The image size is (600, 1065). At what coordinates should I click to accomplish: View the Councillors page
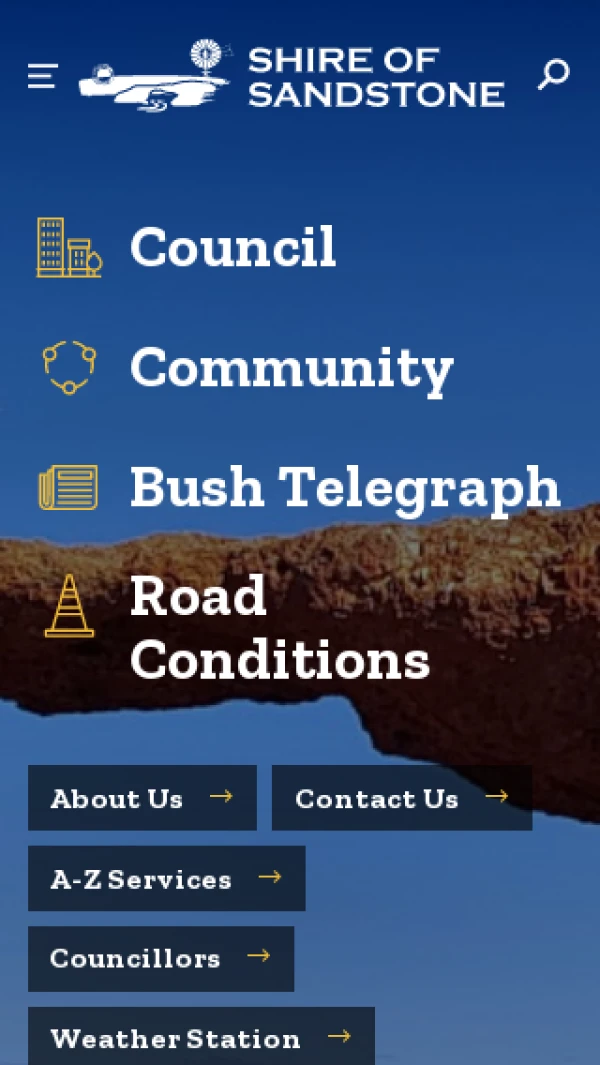[160, 958]
